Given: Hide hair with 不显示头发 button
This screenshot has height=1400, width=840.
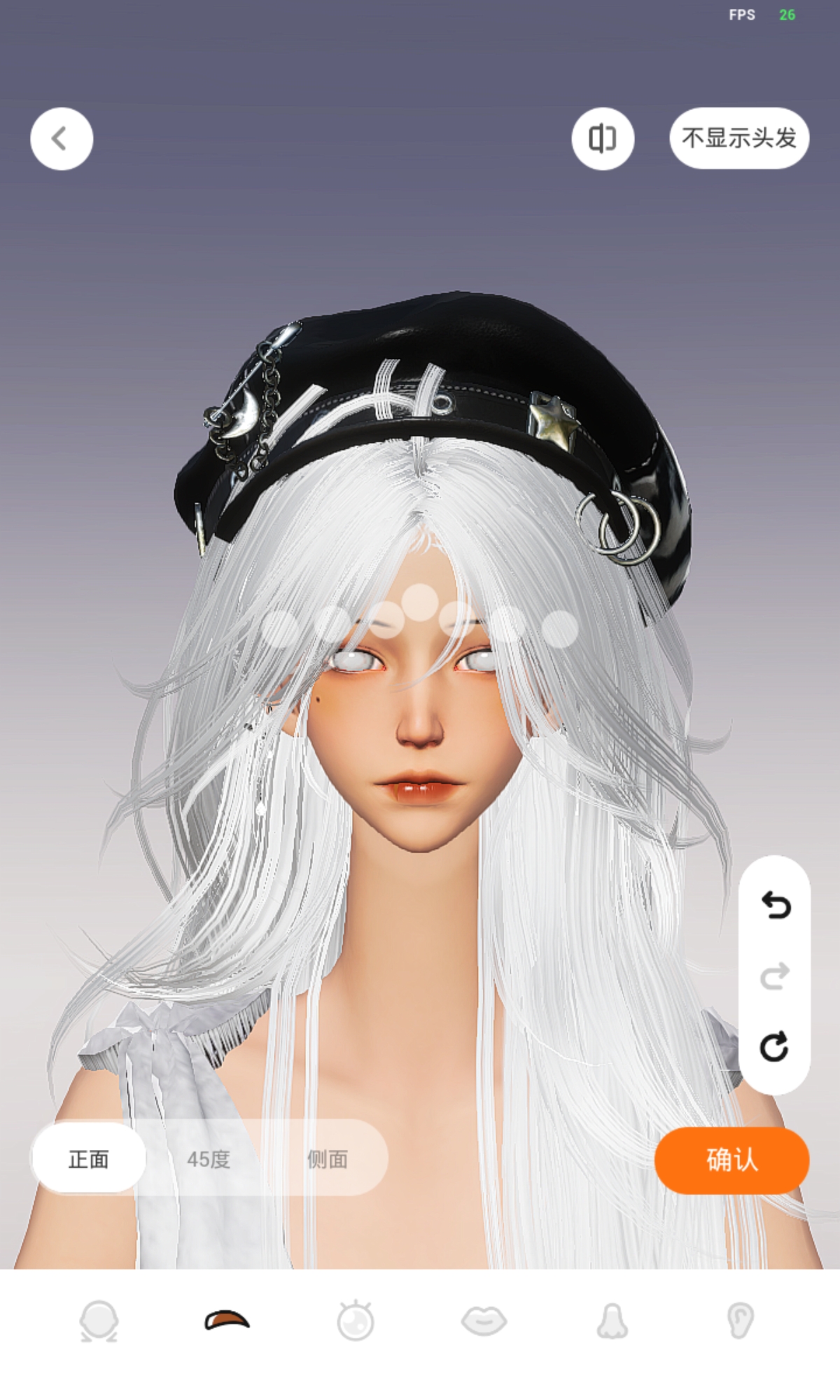Looking at the screenshot, I should pos(739,138).
